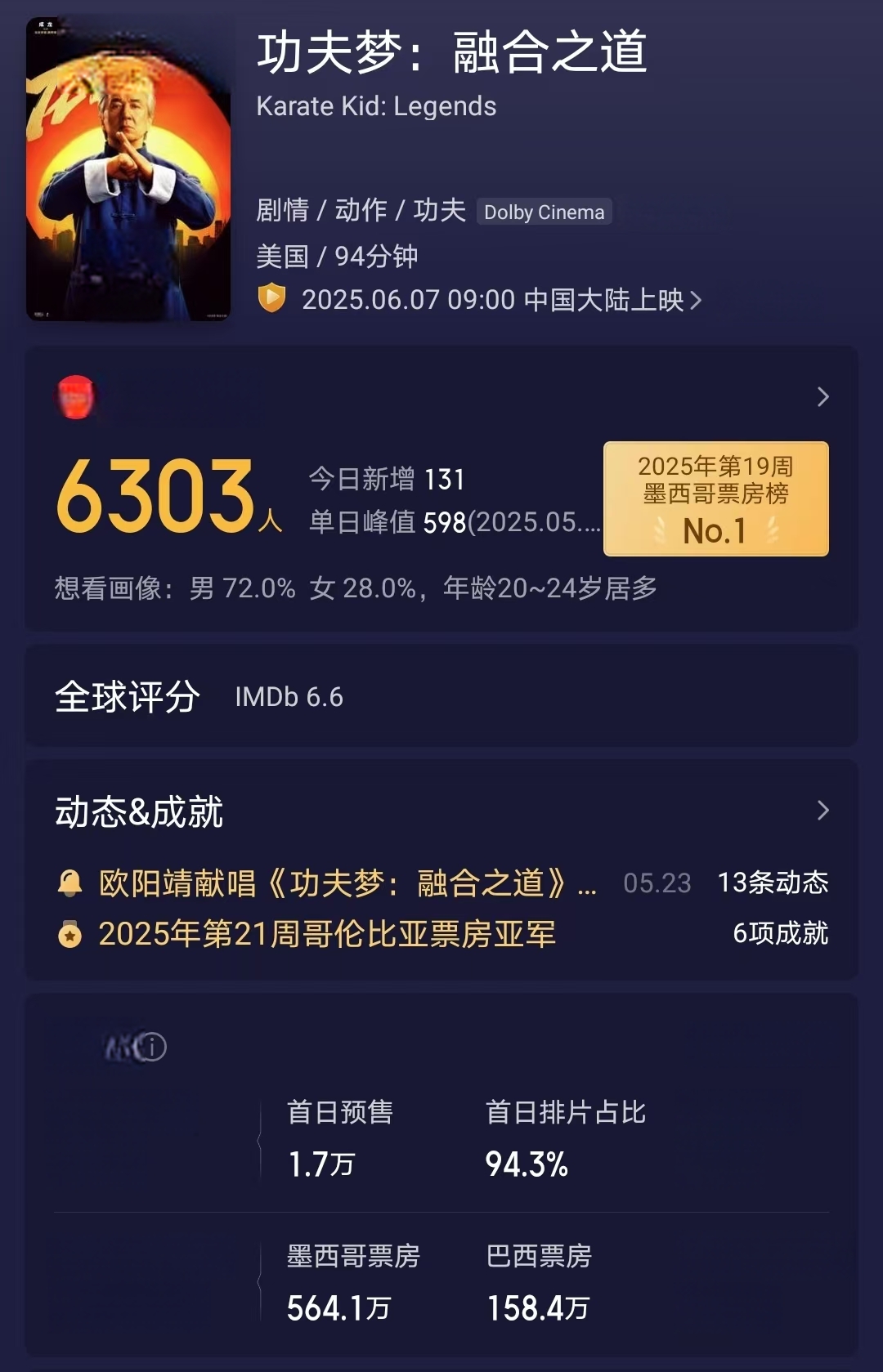View all 6项成就 achievements
This screenshot has width=883, height=1372.
779,933
